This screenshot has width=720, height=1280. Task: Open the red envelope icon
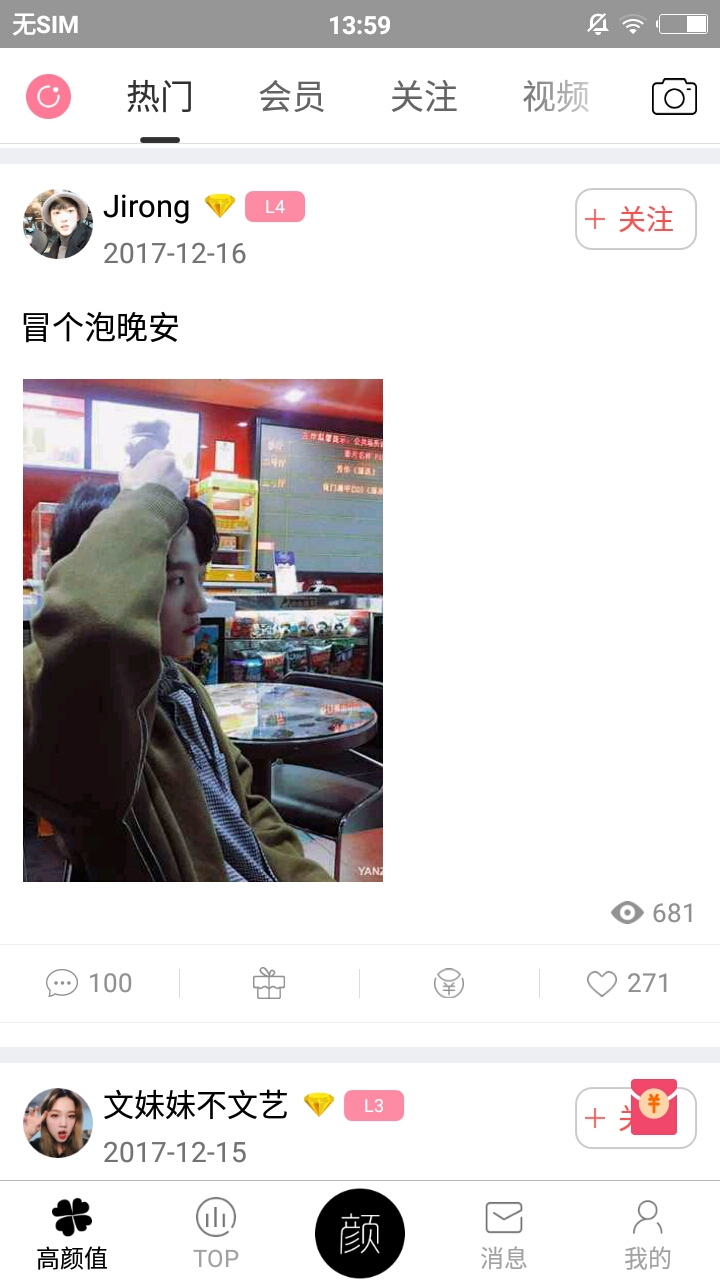[654, 1107]
